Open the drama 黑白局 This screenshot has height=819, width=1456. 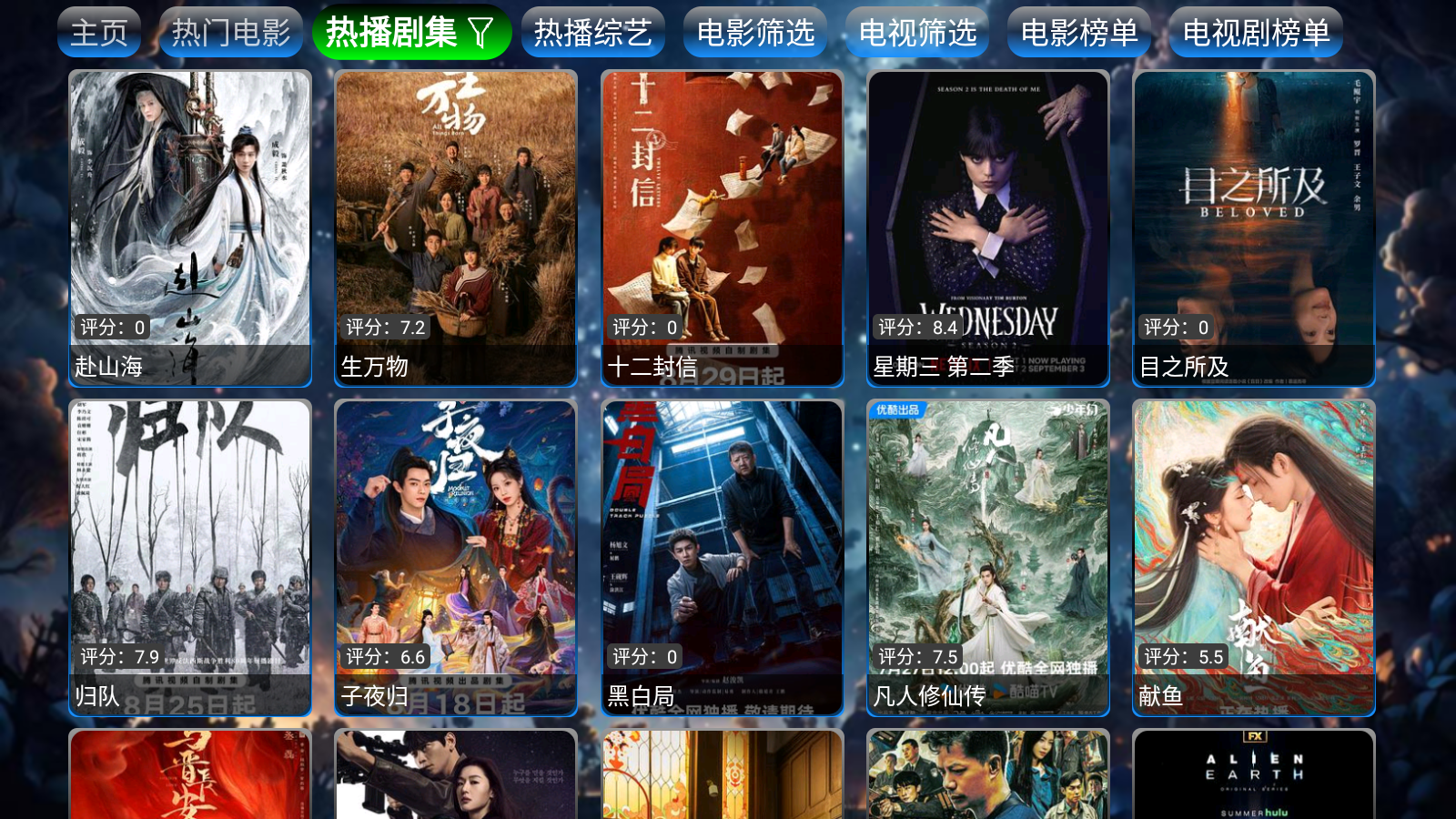723,557
